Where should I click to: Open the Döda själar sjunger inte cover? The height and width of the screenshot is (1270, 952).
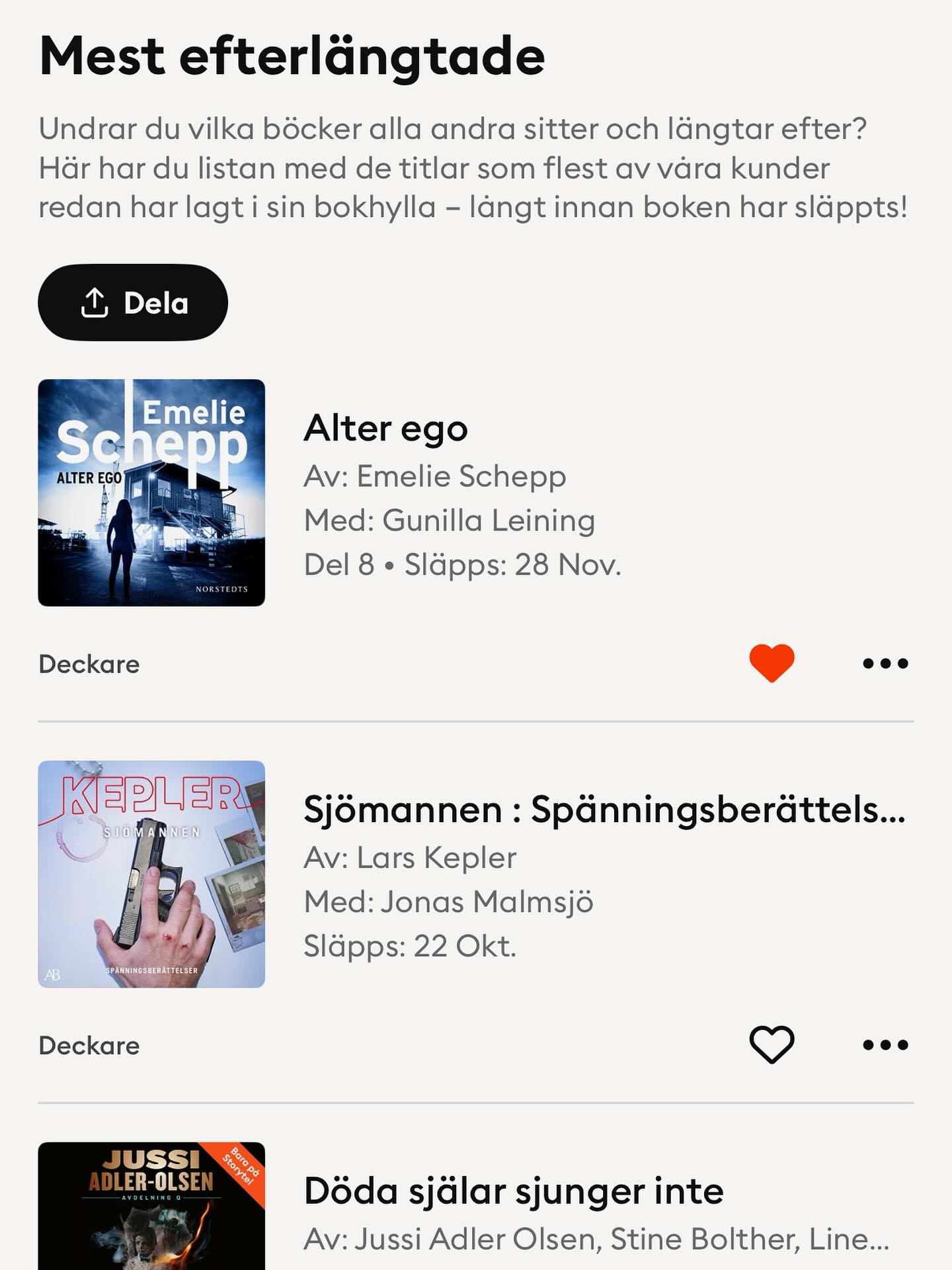(x=151, y=1205)
